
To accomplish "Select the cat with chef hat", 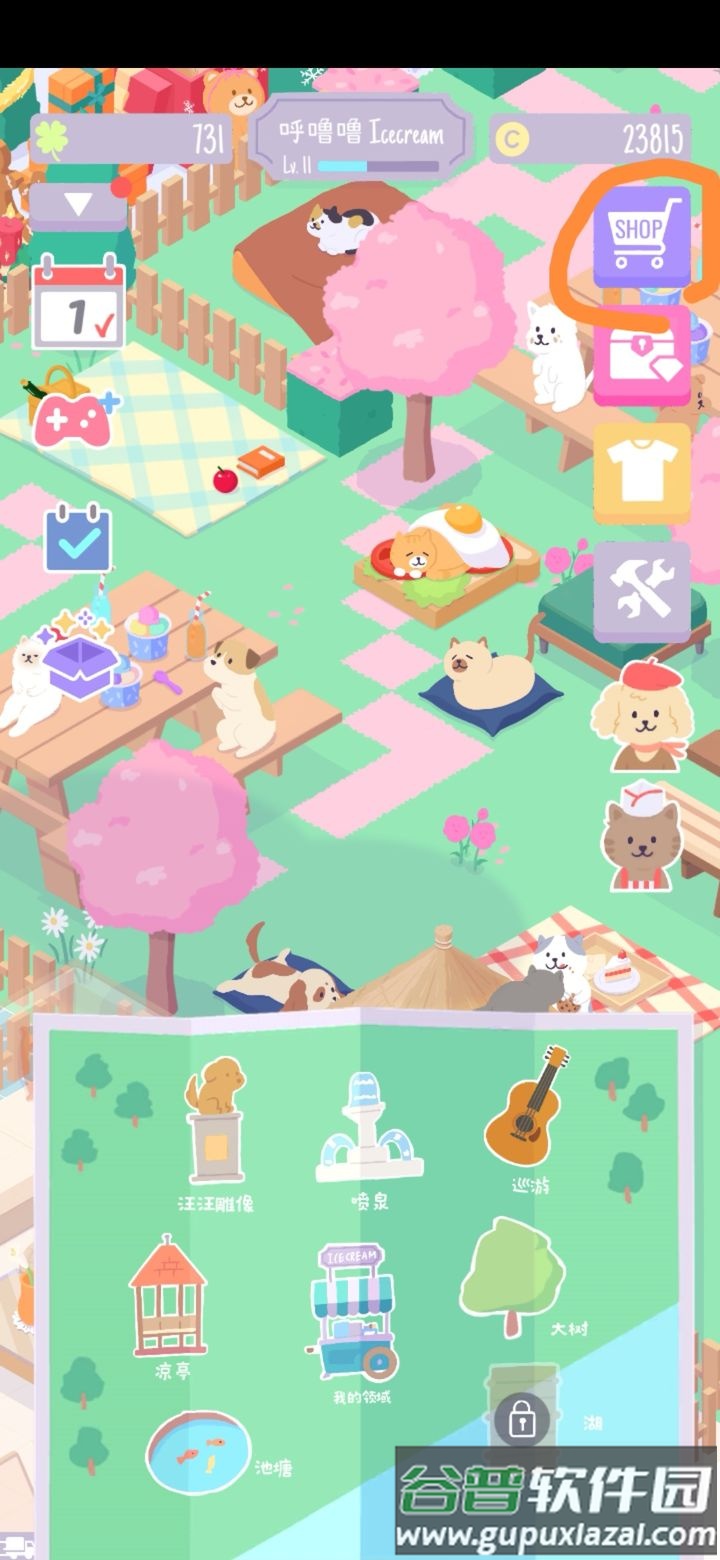I will pyautogui.click(x=642, y=838).
